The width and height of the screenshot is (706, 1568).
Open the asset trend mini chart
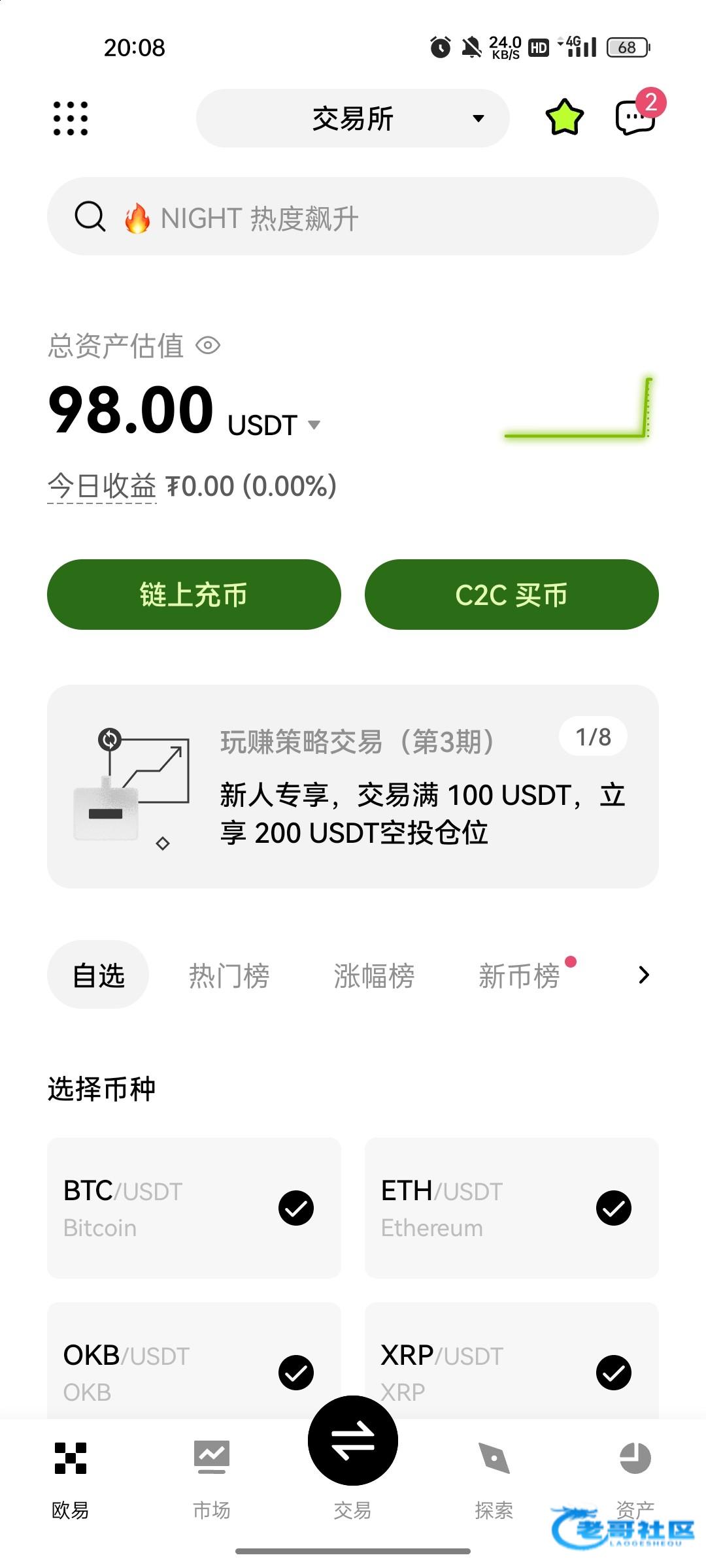[x=579, y=408]
